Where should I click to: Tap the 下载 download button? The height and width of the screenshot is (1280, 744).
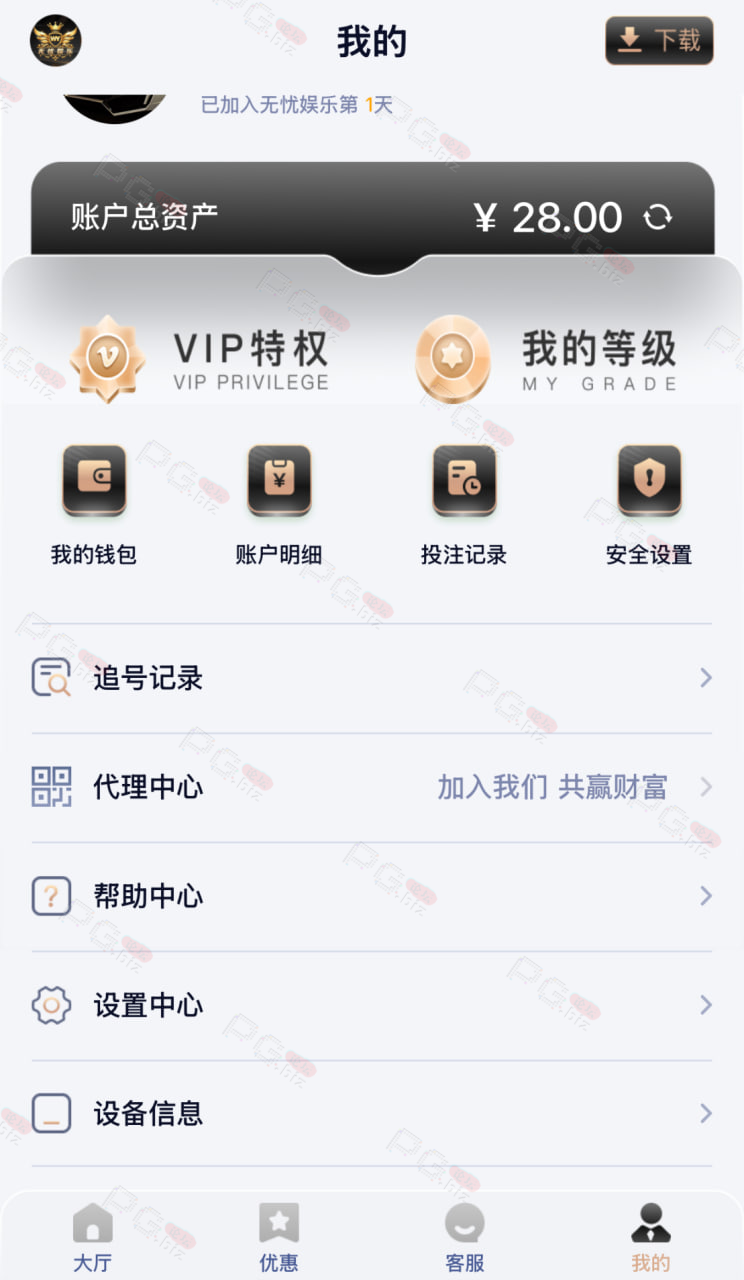click(659, 41)
